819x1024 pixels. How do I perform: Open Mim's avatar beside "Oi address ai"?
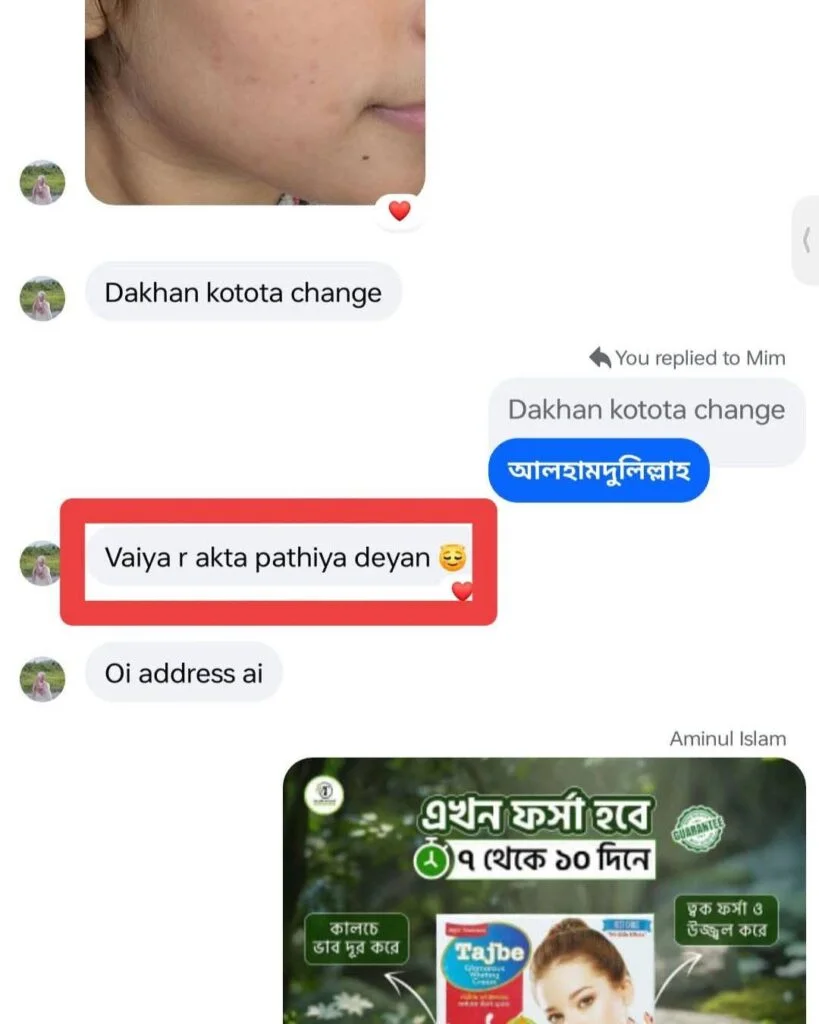point(42,679)
